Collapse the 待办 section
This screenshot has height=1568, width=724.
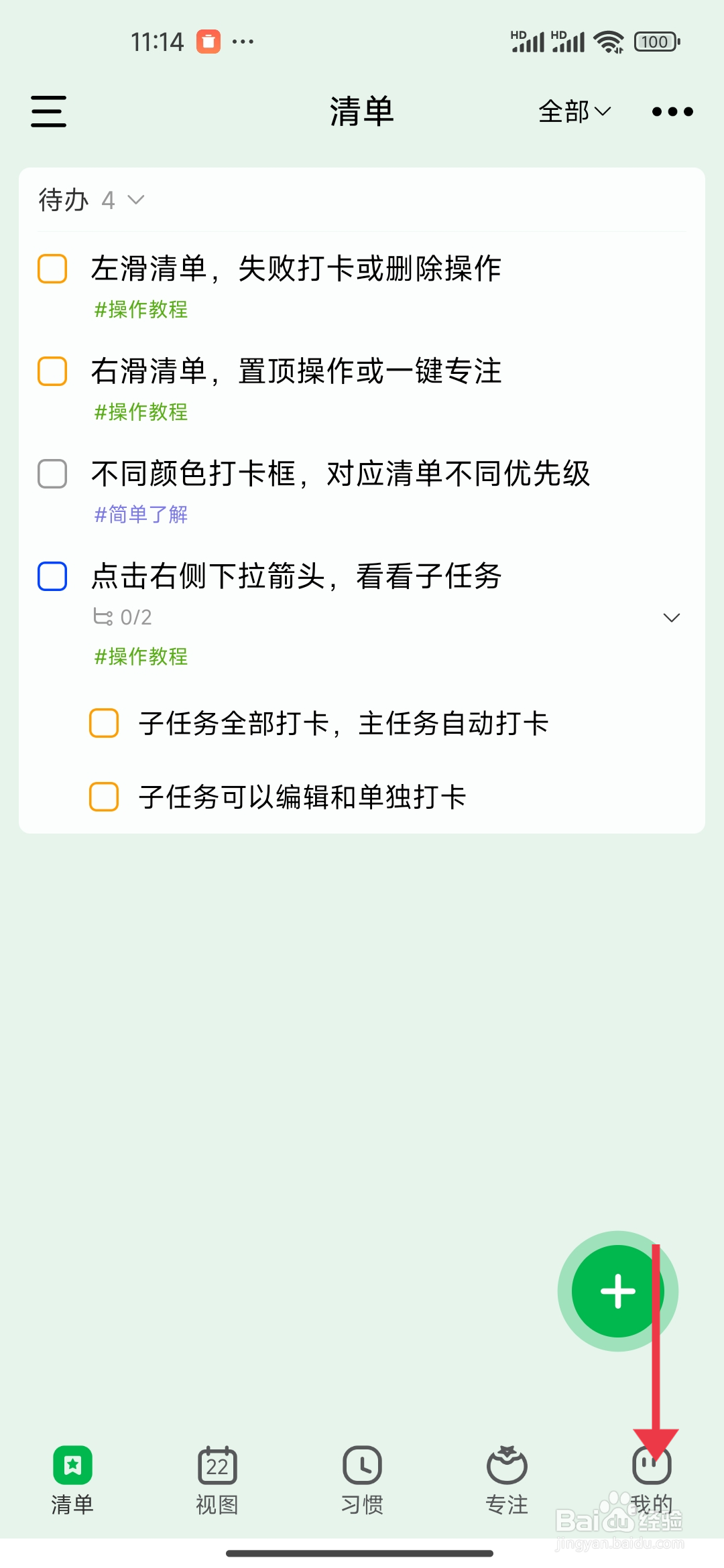click(136, 200)
